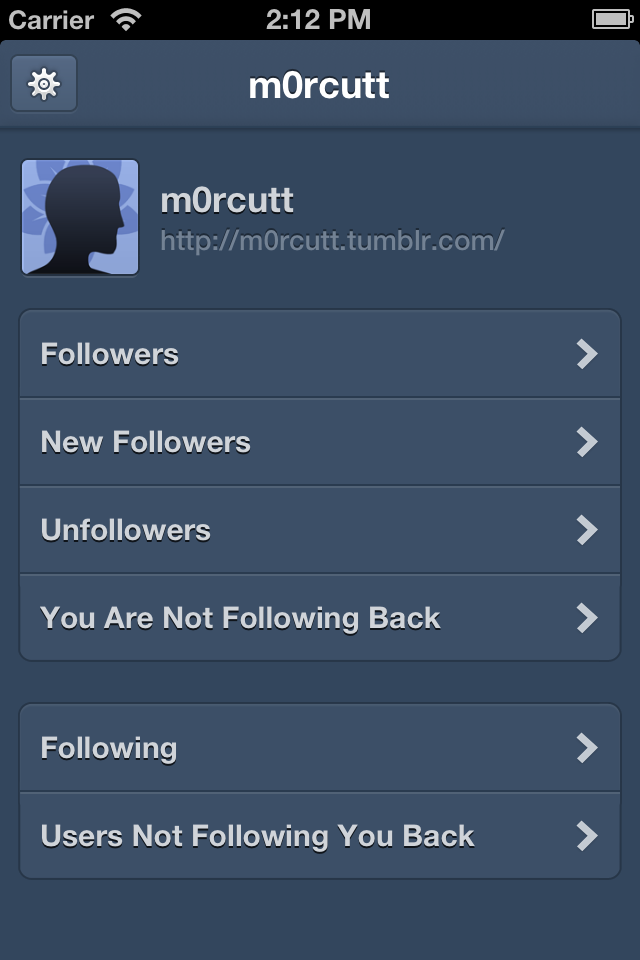Open You Are Not Following Back
This screenshot has width=640, height=960.
pos(320,618)
